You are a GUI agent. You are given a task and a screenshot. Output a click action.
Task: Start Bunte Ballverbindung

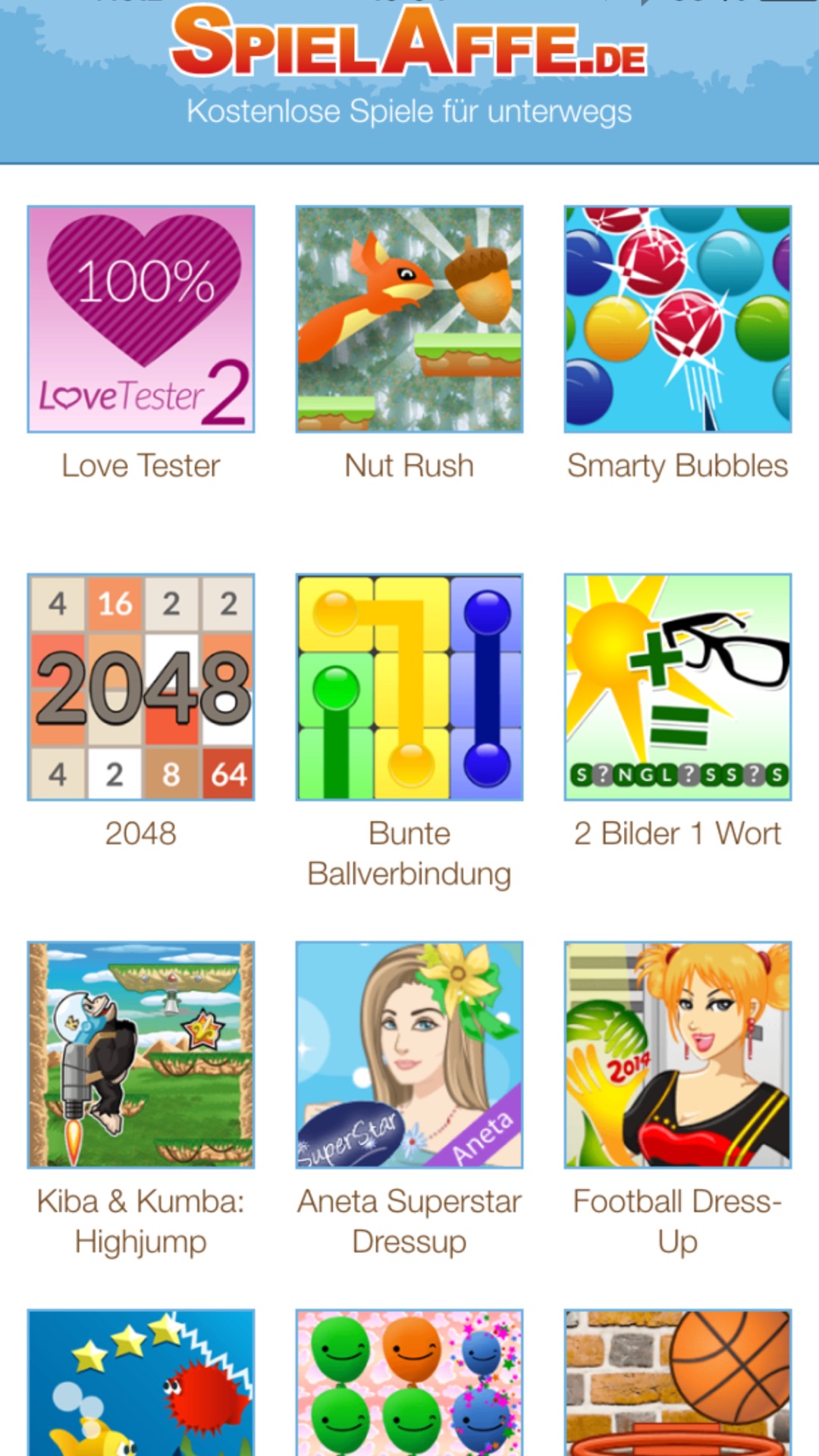click(x=409, y=687)
